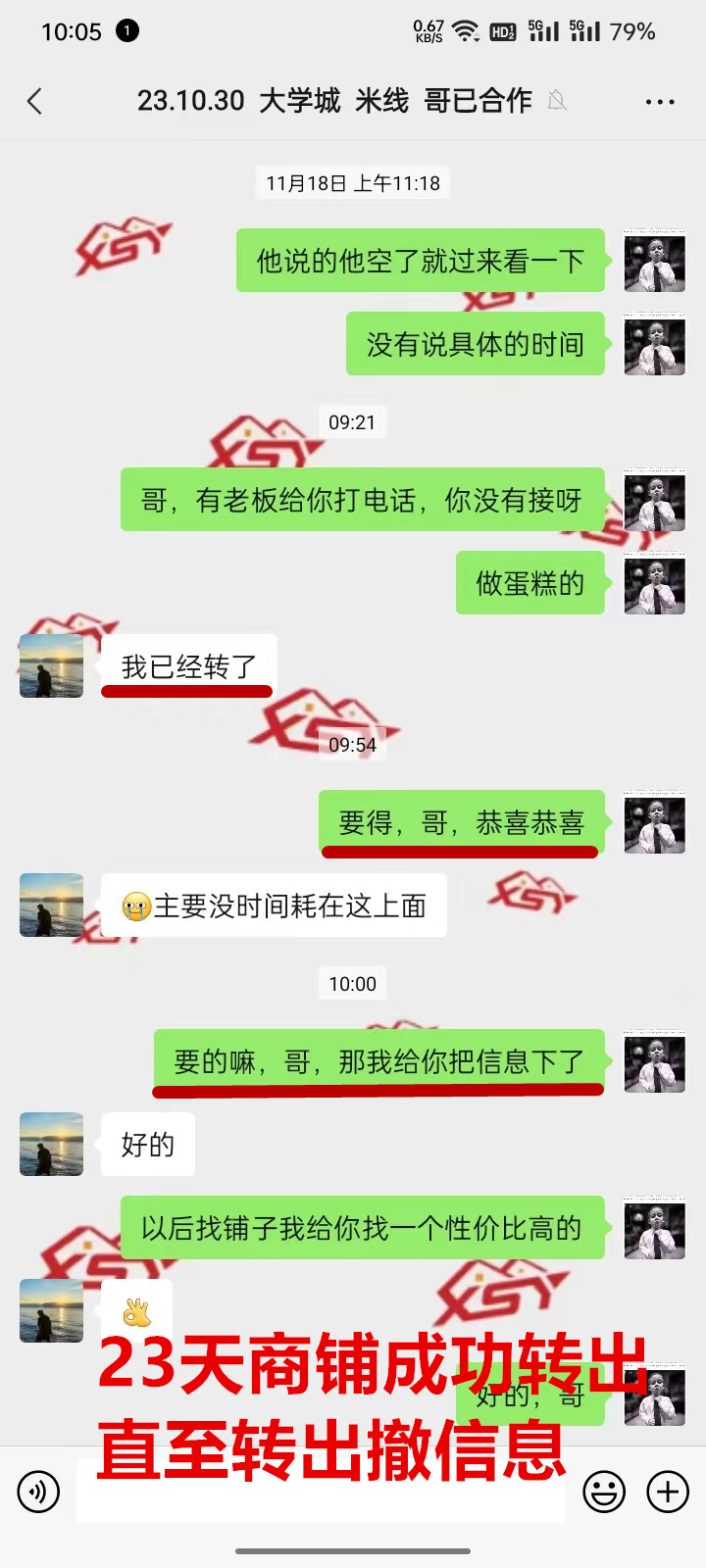Screen dimensions: 706x1568
Task: Open the emoji sticker panel
Action: (x=604, y=1493)
